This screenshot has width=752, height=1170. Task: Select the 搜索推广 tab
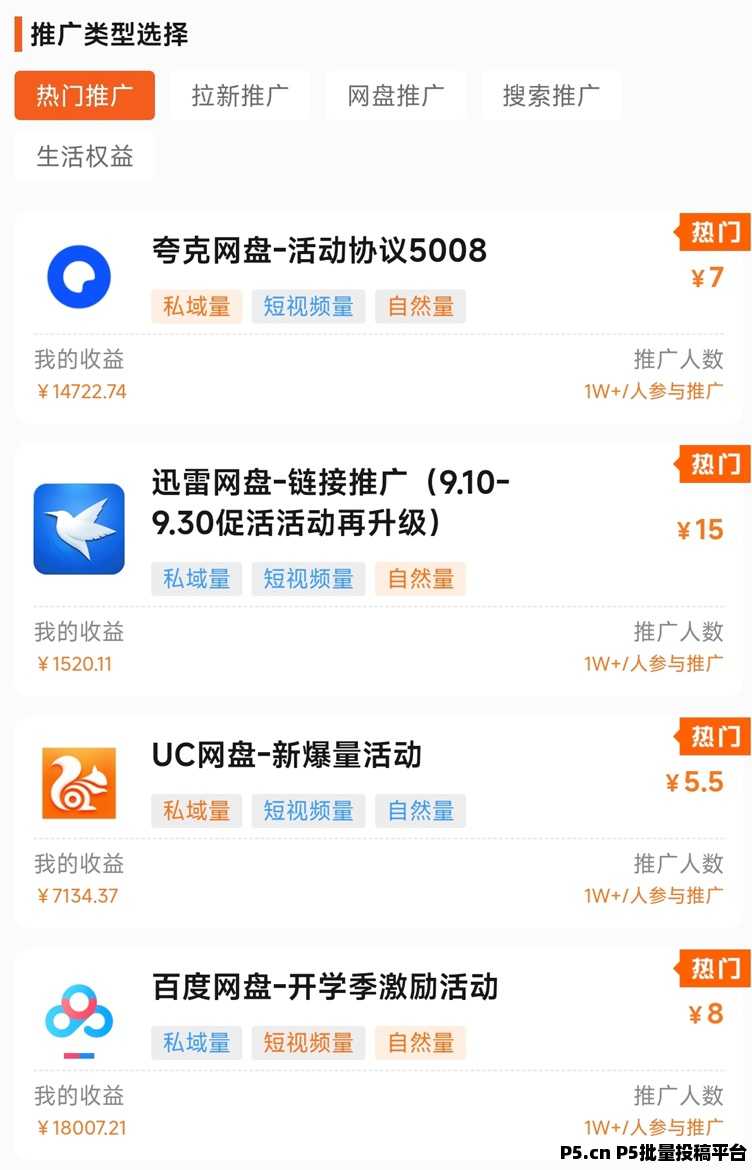[x=551, y=95]
